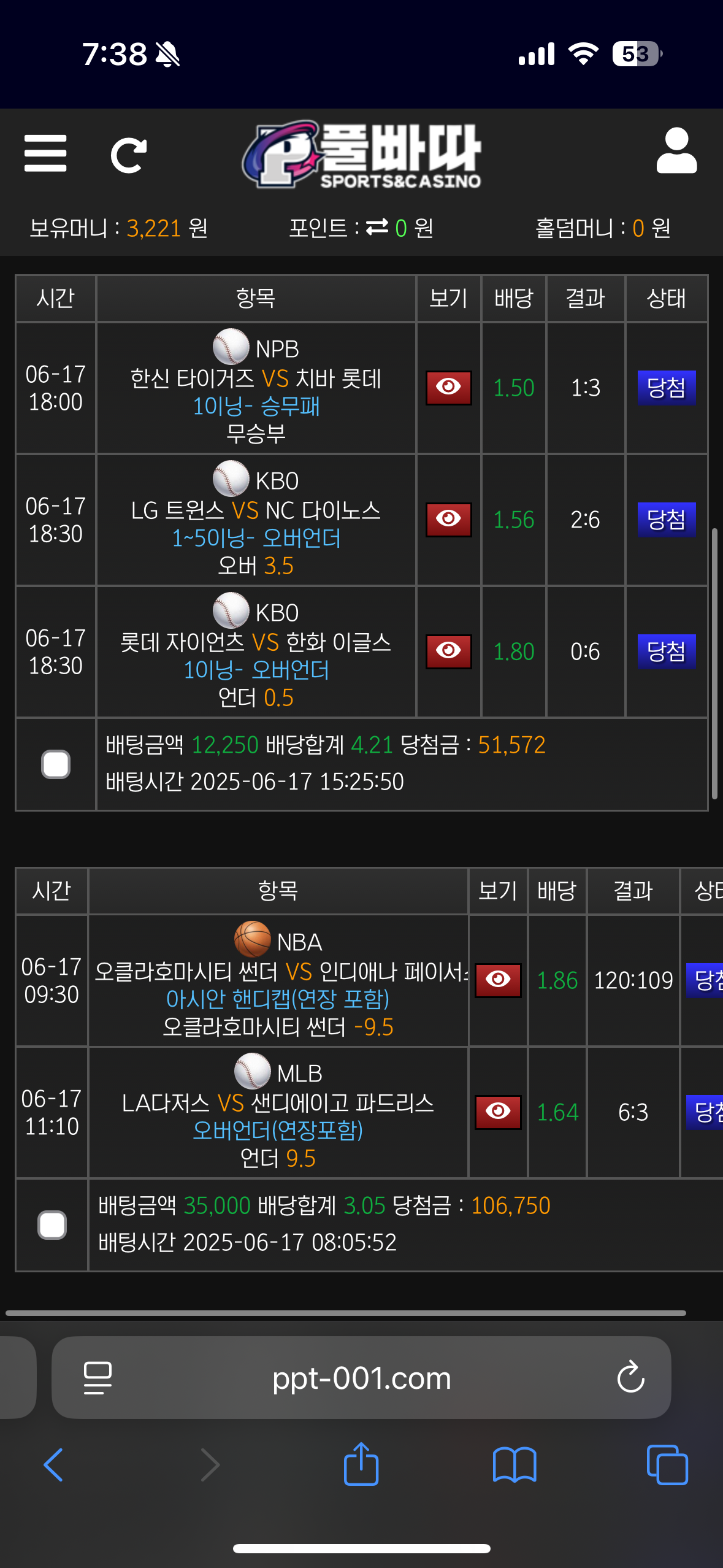View details of 오클라호마시티 썬더 NBA bet
This screenshot has height=1568, width=723.
pyautogui.click(x=498, y=980)
